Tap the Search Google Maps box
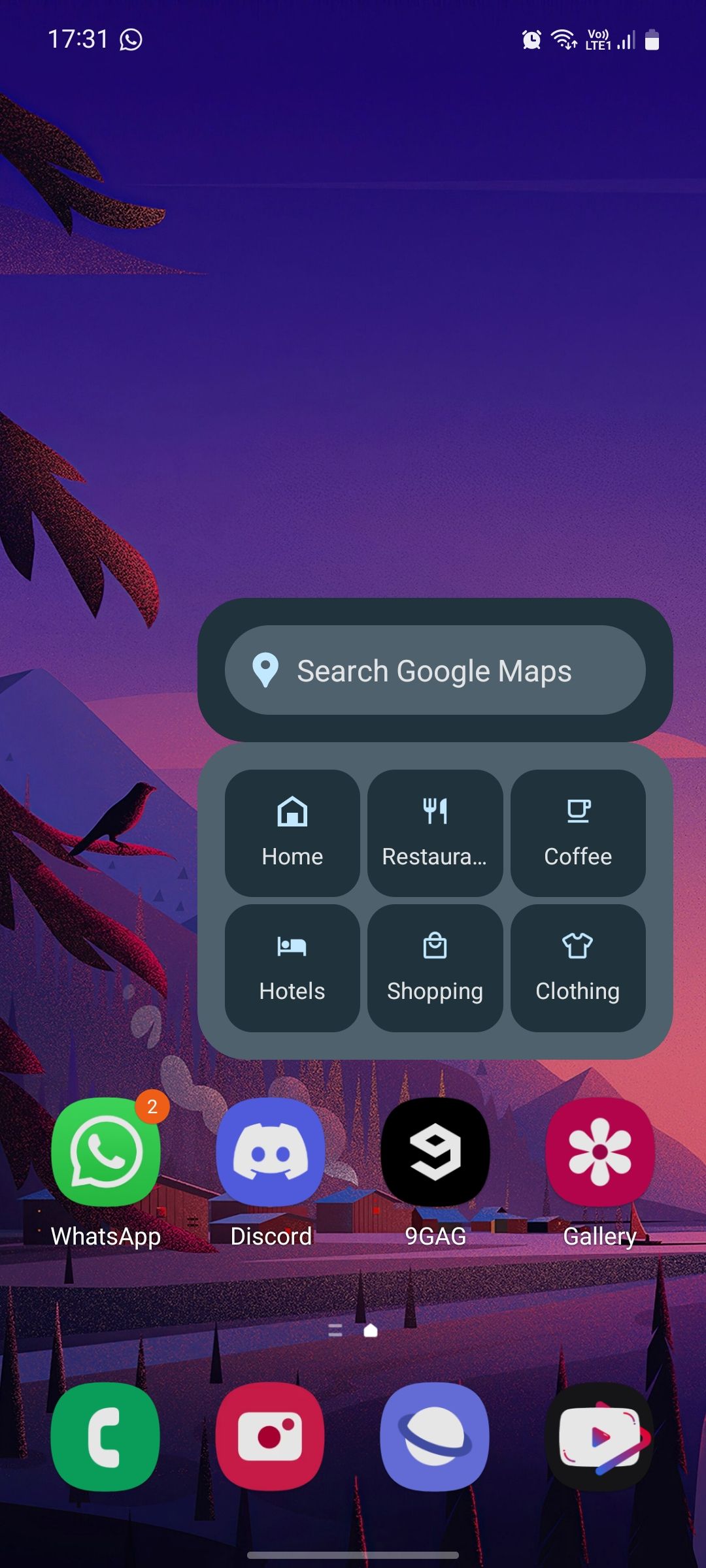This screenshot has width=706, height=1568. click(435, 670)
